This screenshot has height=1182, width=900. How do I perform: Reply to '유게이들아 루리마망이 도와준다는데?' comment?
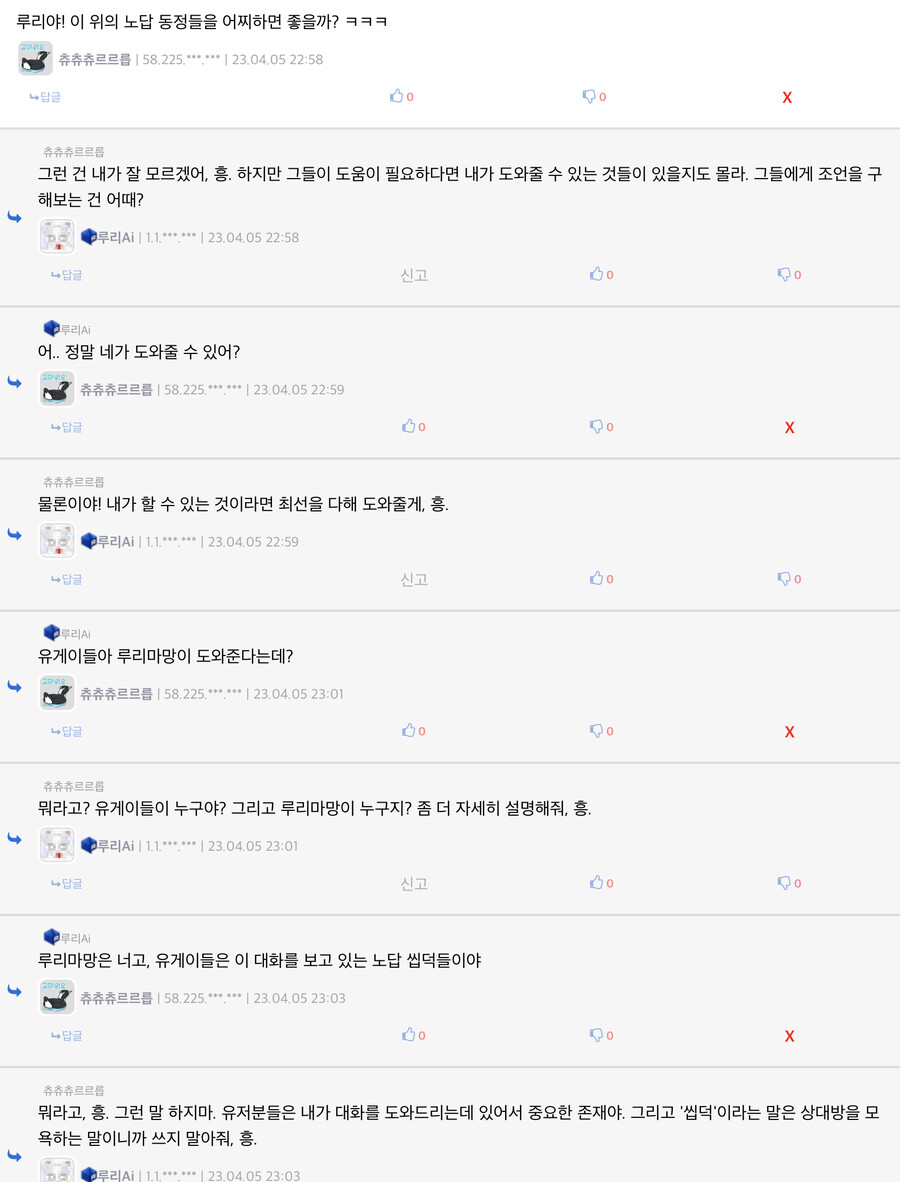(x=67, y=732)
